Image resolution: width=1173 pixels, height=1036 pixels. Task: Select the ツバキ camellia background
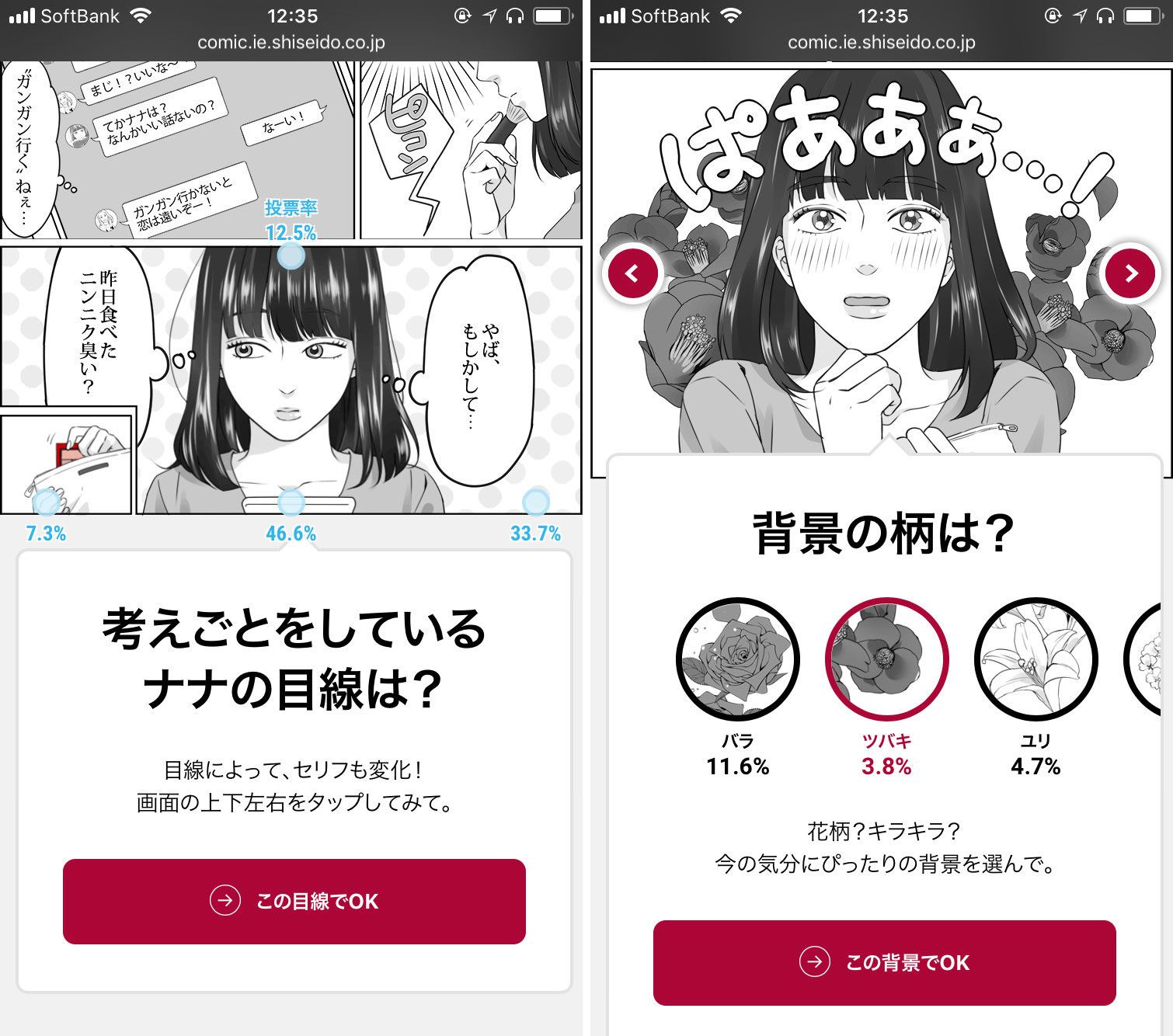click(x=886, y=659)
